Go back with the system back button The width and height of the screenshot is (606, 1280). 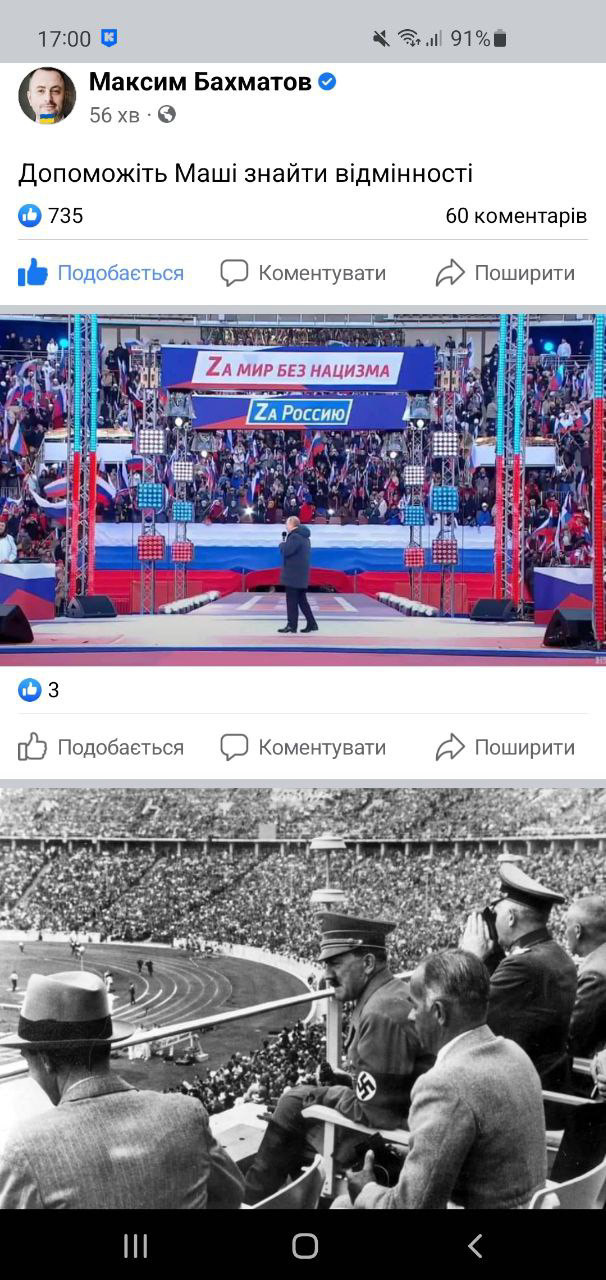pos(475,1245)
